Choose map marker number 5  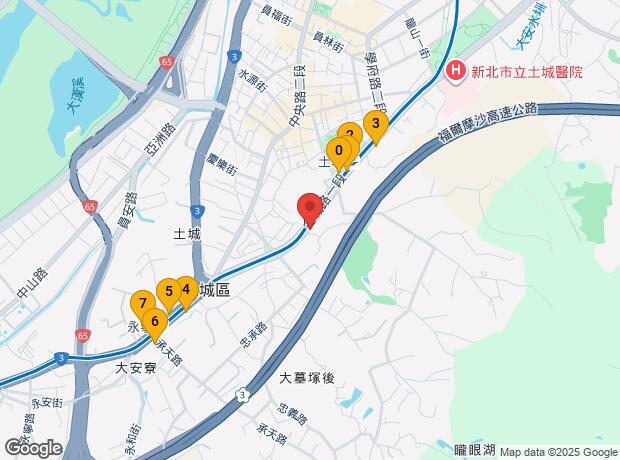point(169,291)
